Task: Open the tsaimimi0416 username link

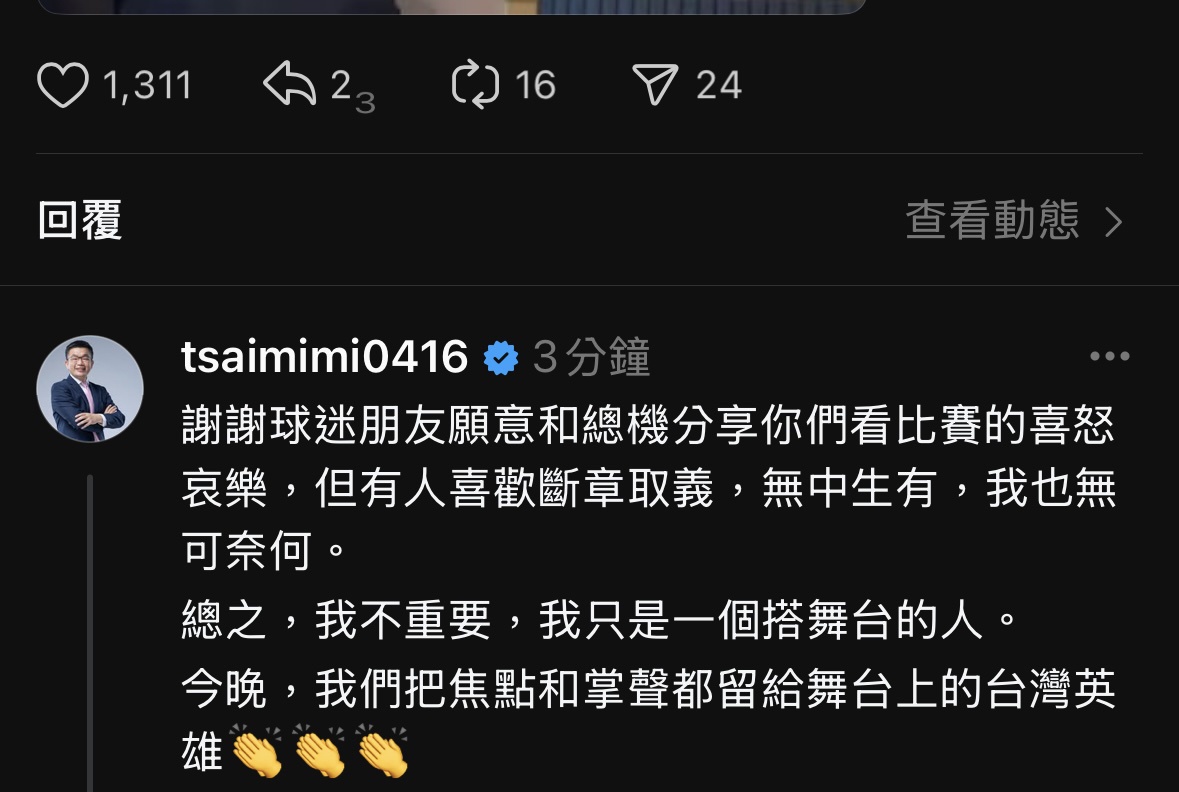Action: pos(325,357)
